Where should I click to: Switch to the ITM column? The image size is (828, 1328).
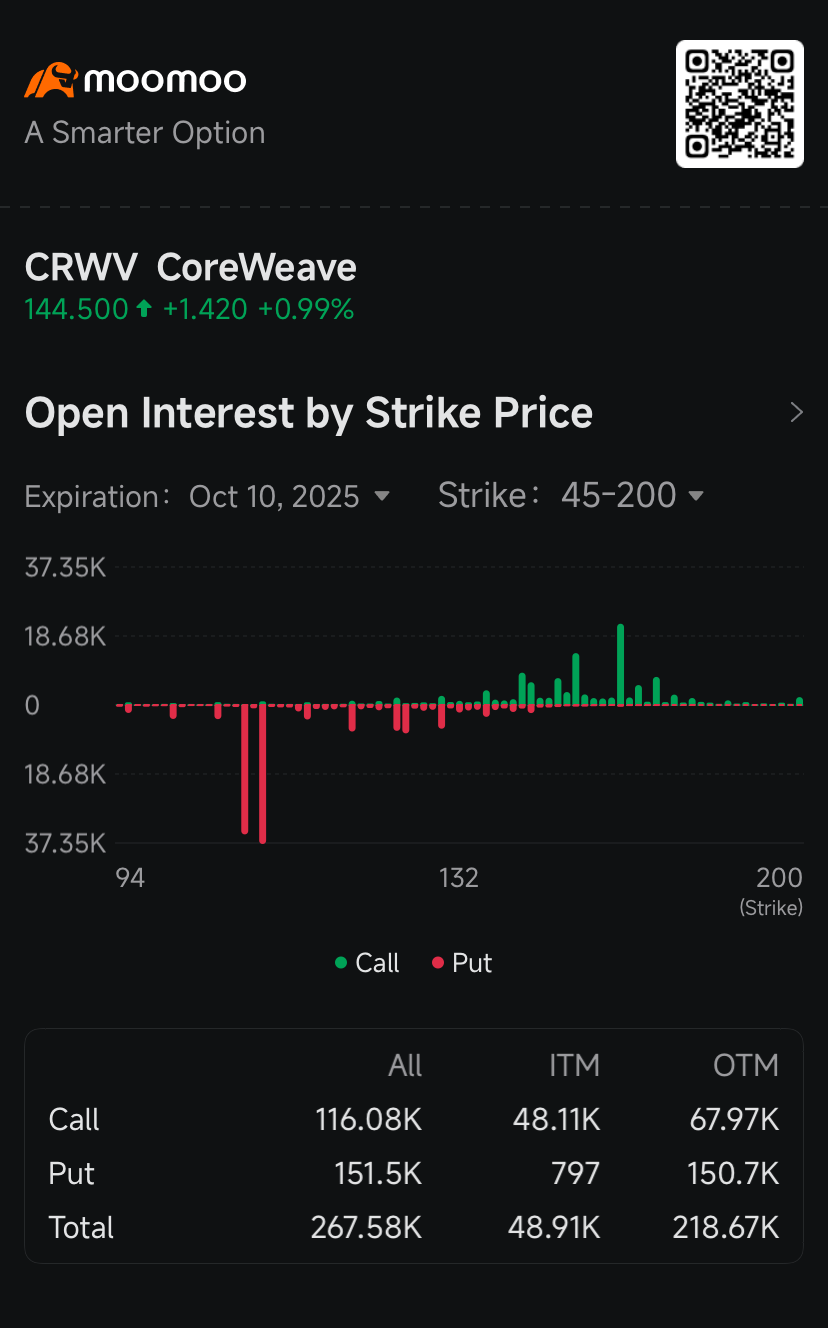pos(574,1065)
